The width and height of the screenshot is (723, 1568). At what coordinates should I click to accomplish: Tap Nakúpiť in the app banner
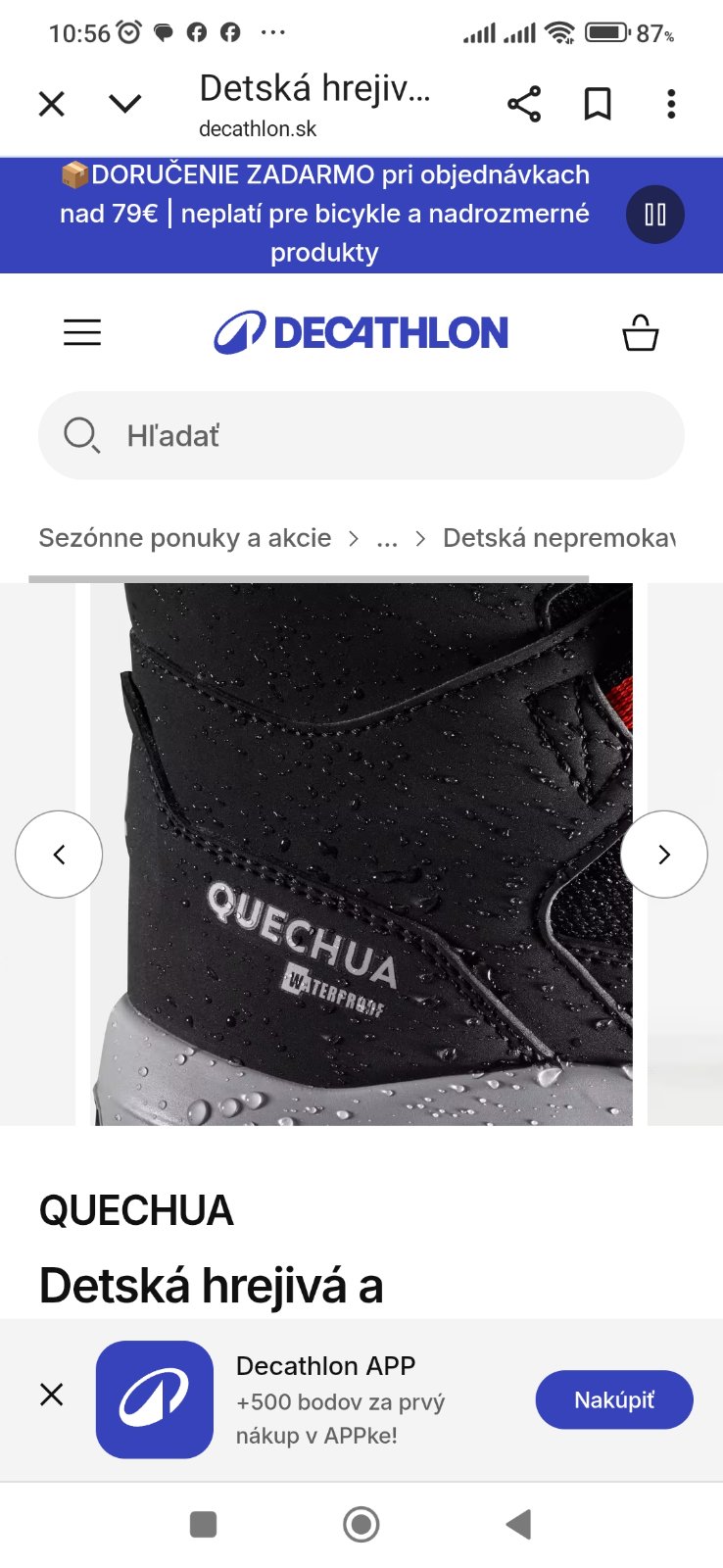614,1399
